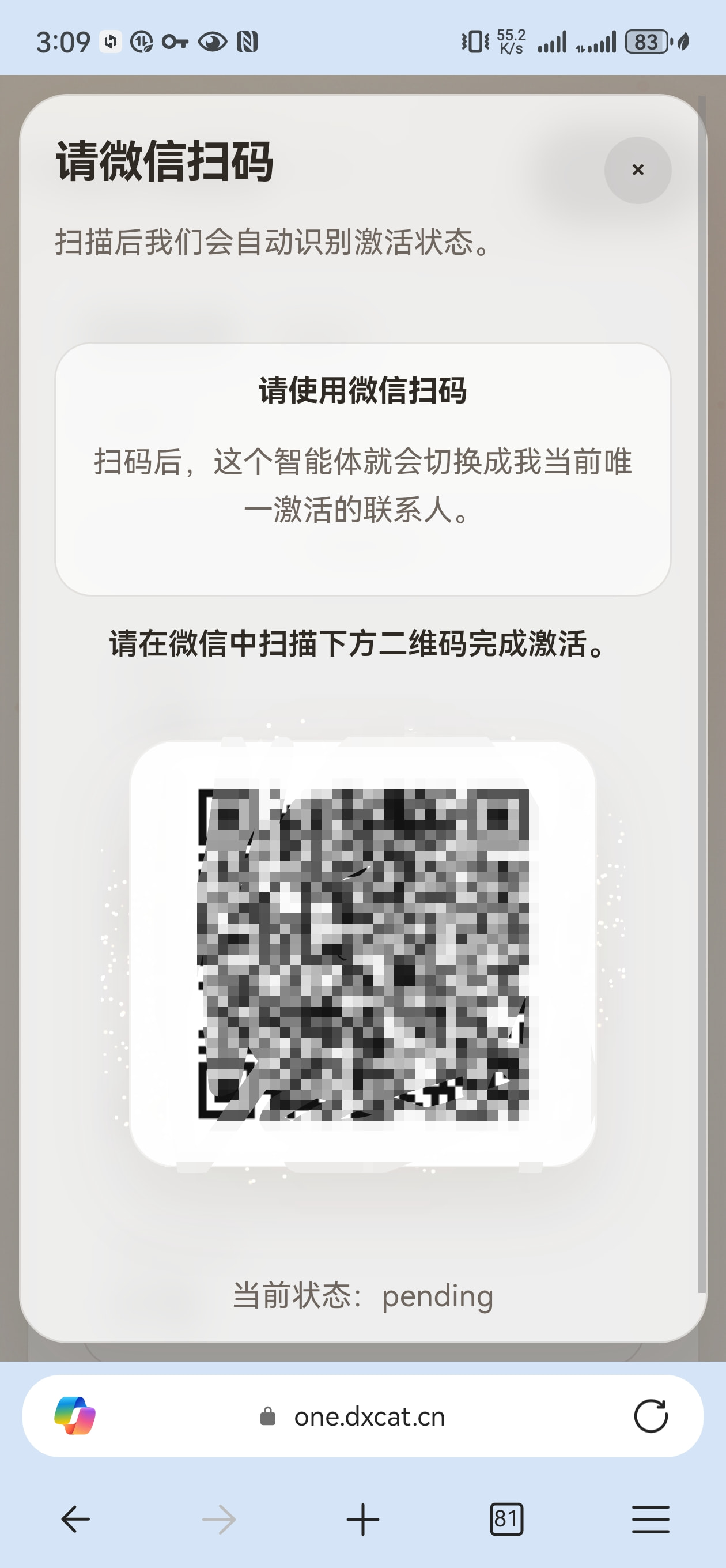Open a new browser tab
Screen dimensions: 726x1568
[x=362, y=1520]
